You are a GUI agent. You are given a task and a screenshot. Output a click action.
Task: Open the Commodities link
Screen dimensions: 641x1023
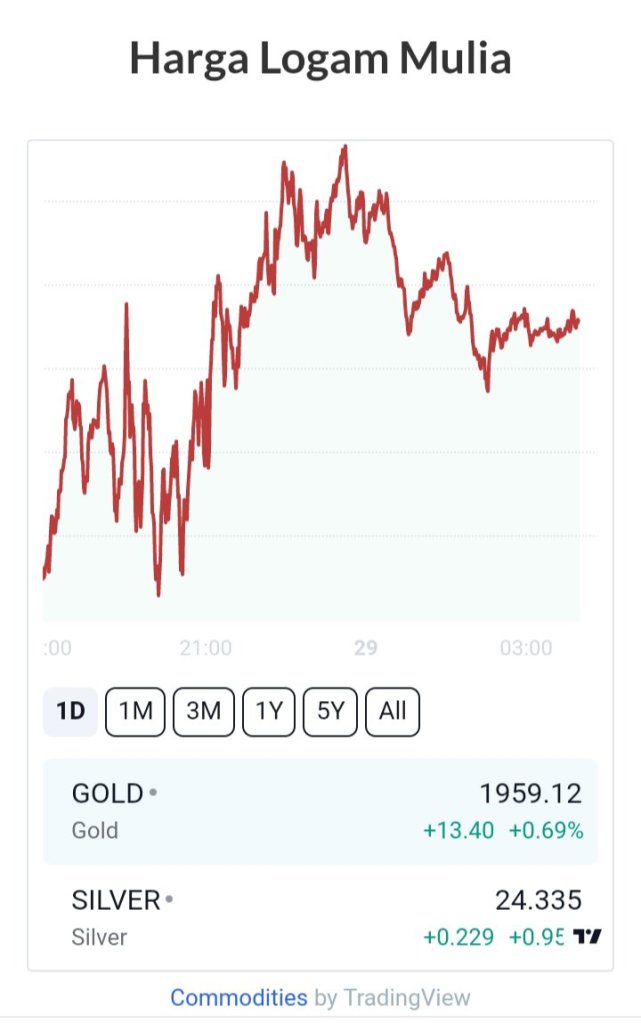[239, 997]
